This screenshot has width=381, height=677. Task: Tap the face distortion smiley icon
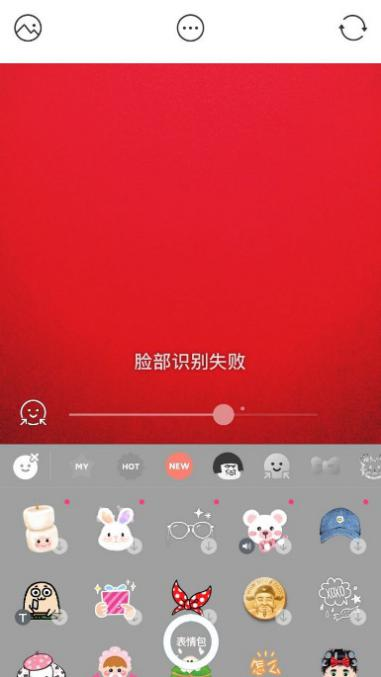[x=33, y=413]
